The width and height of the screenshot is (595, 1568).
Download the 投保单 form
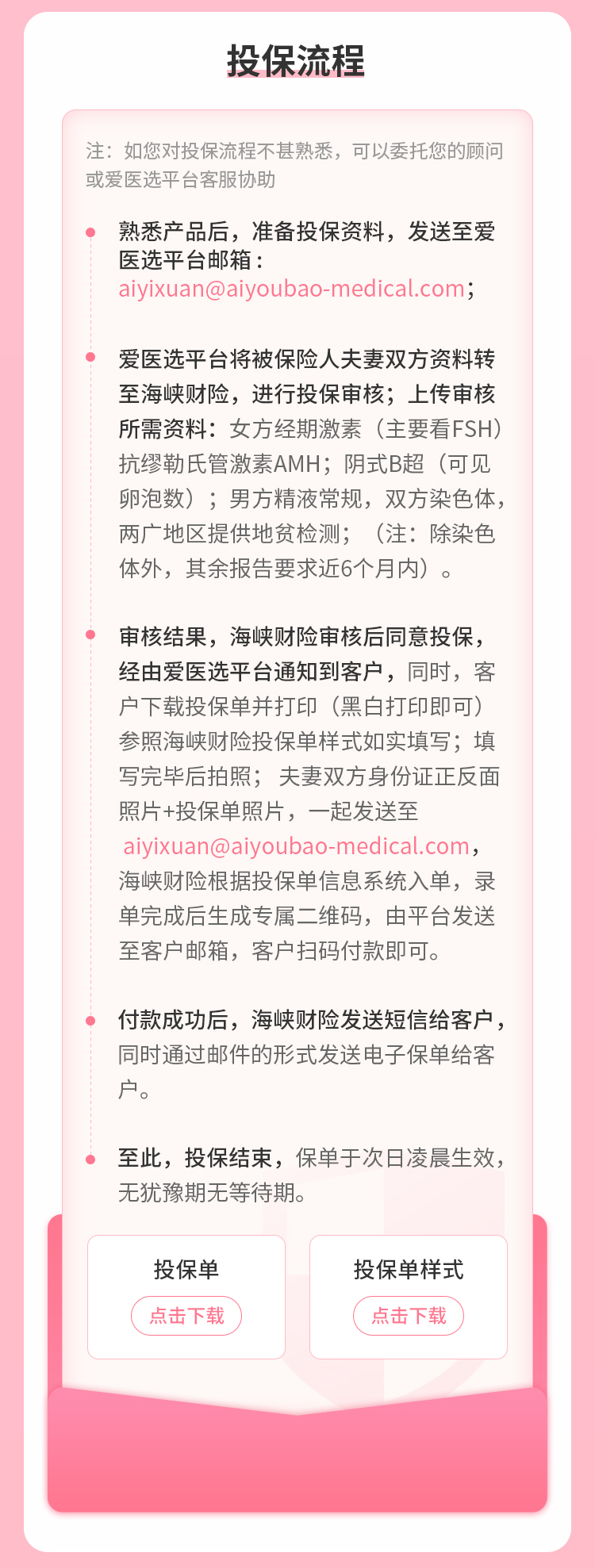click(186, 1316)
